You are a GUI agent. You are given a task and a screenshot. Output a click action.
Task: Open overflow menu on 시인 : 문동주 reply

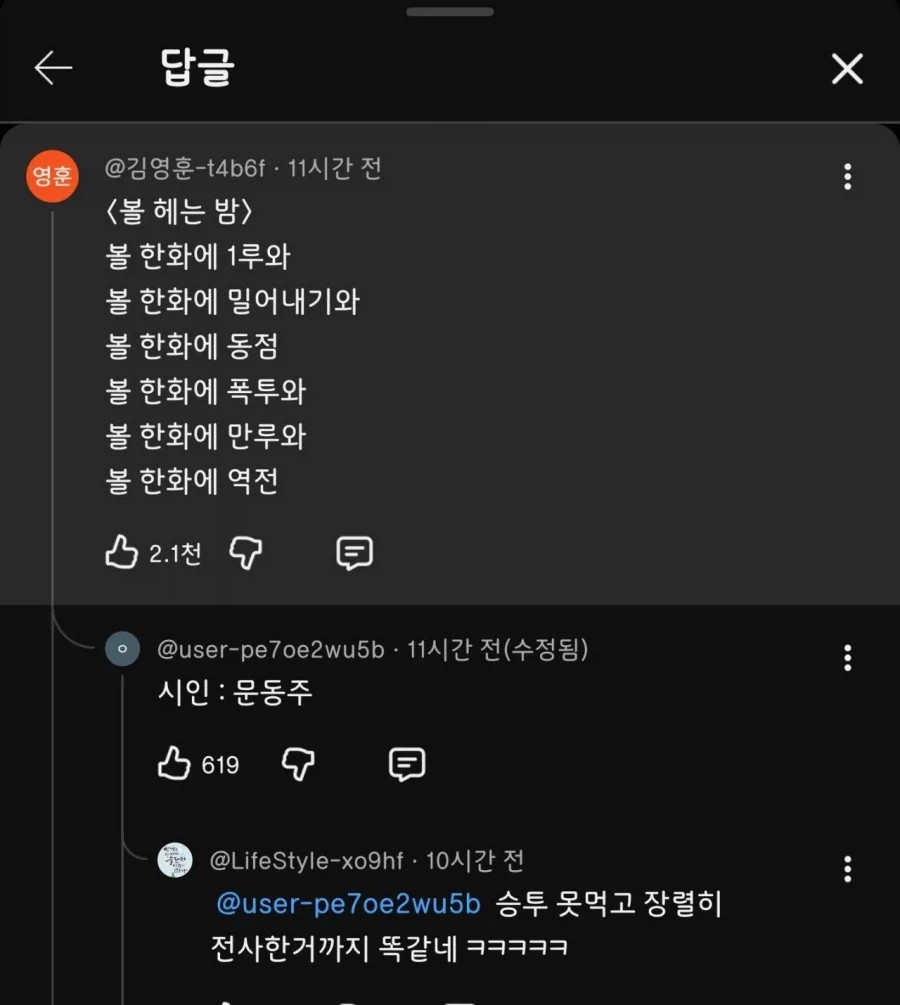[847, 658]
